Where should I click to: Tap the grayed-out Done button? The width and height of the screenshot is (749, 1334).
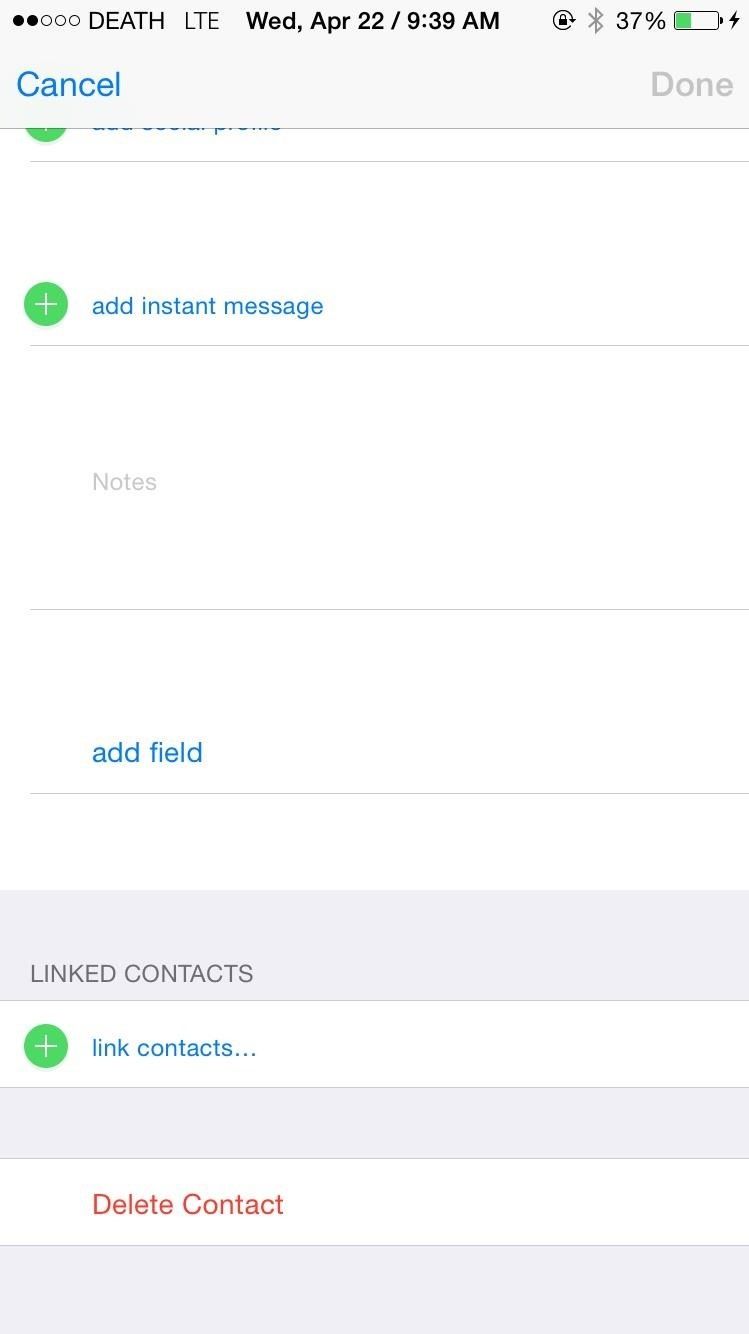click(691, 84)
